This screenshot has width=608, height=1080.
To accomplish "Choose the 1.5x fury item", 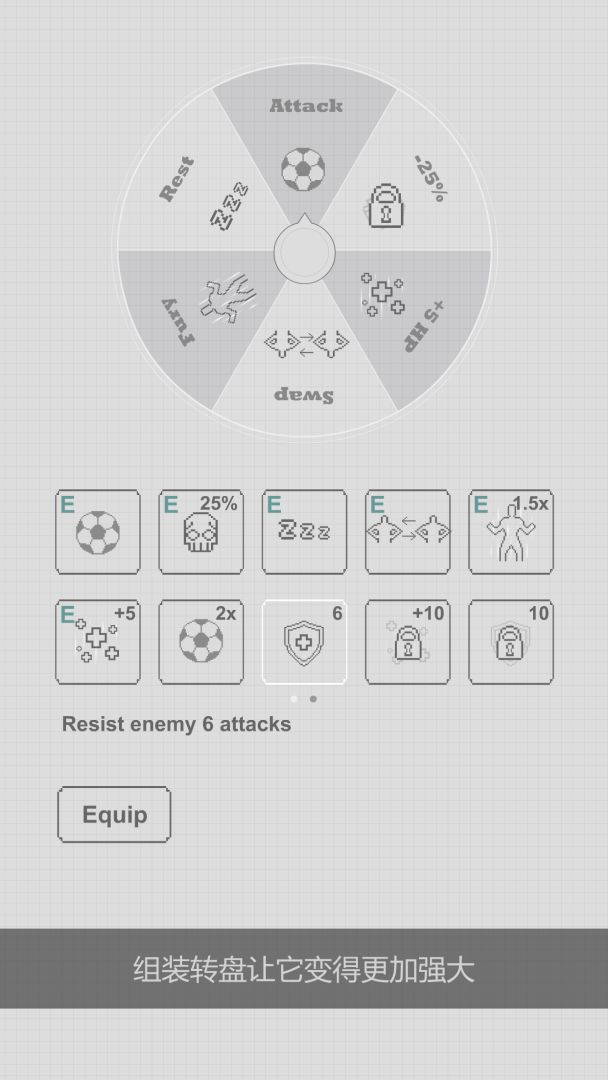I will tap(511, 532).
